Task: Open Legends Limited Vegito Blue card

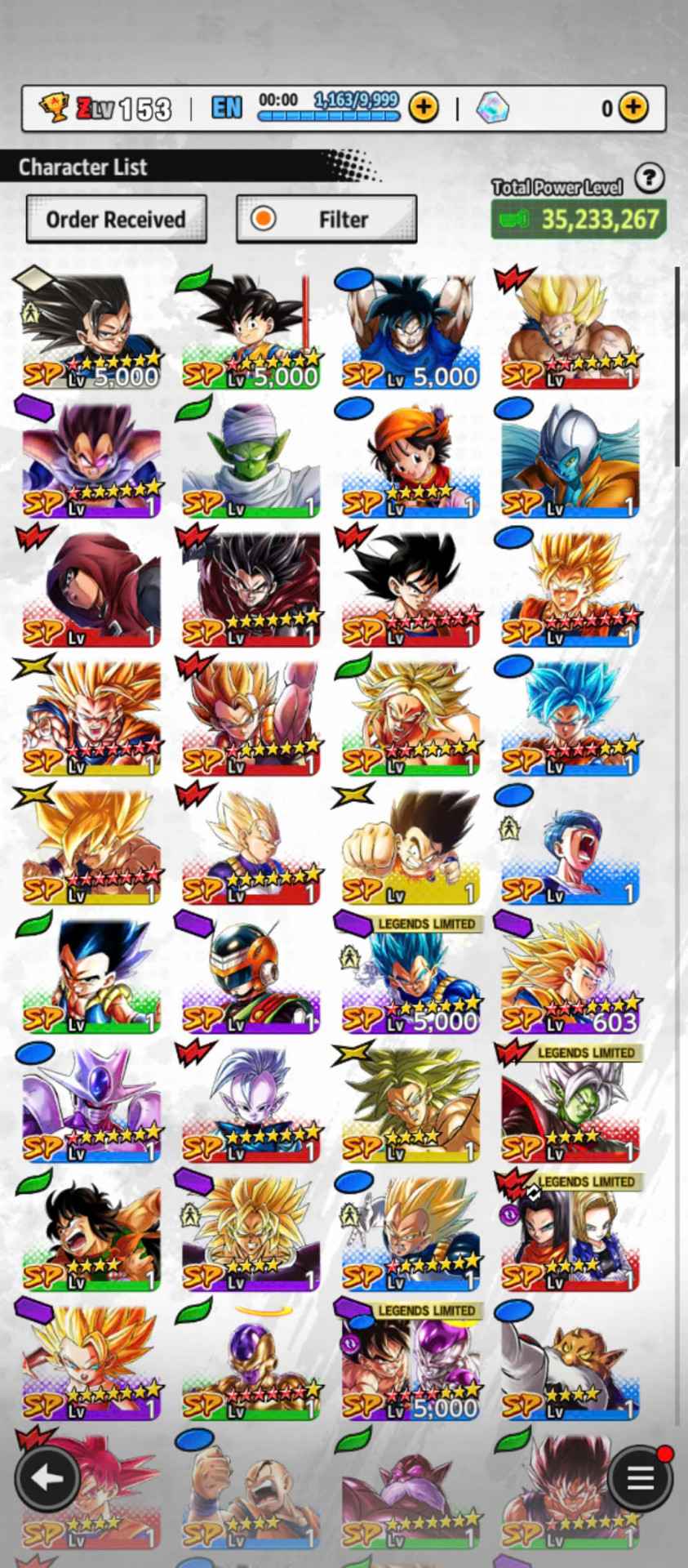Action: pyautogui.click(x=408, y=976)
